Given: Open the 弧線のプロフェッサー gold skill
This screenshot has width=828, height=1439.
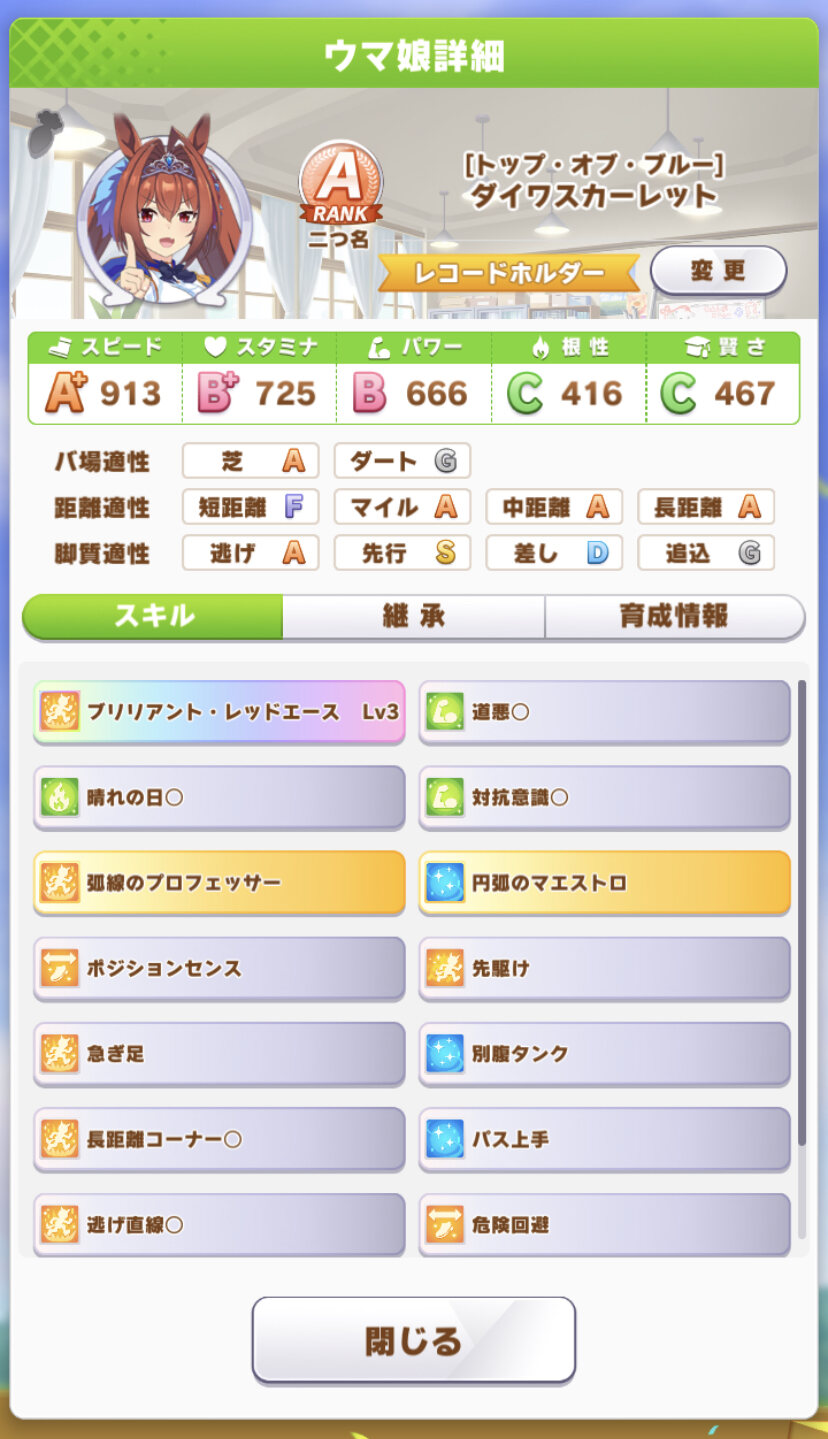Looking at the screenshot, I should (x=219, y=883).
